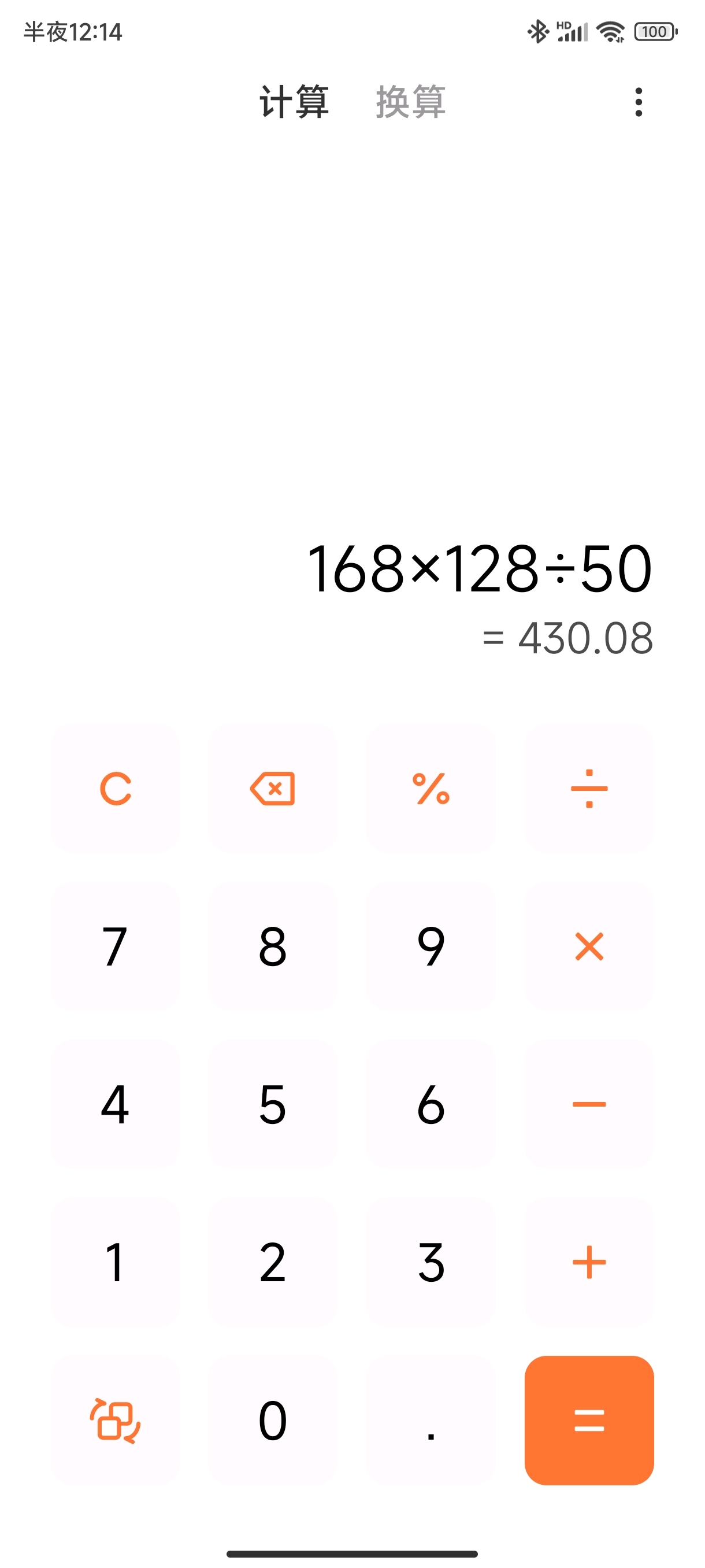The image size is (705, 1568).
Task: Enter digit 3
Action: 431,1262
